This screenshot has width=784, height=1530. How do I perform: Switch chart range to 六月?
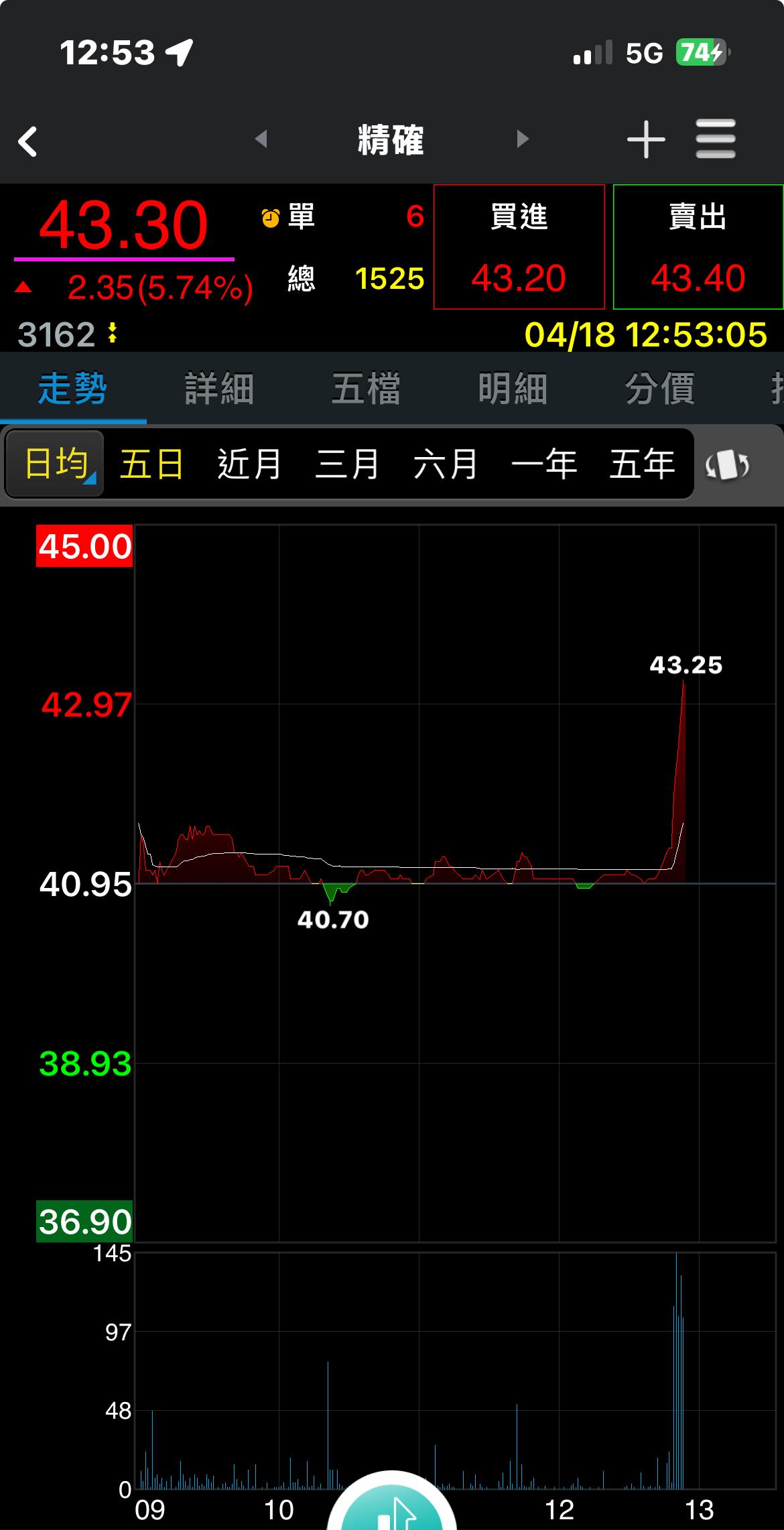[446, 464]
